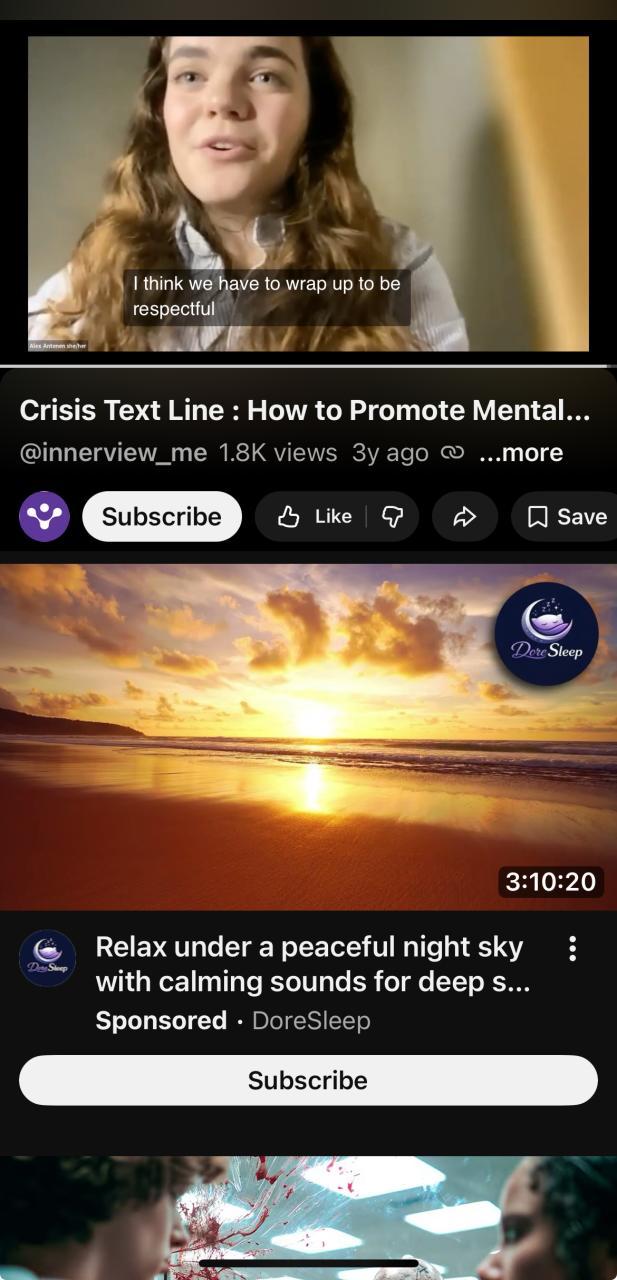
Task: Share this video
Action: (x=464, y=516)
